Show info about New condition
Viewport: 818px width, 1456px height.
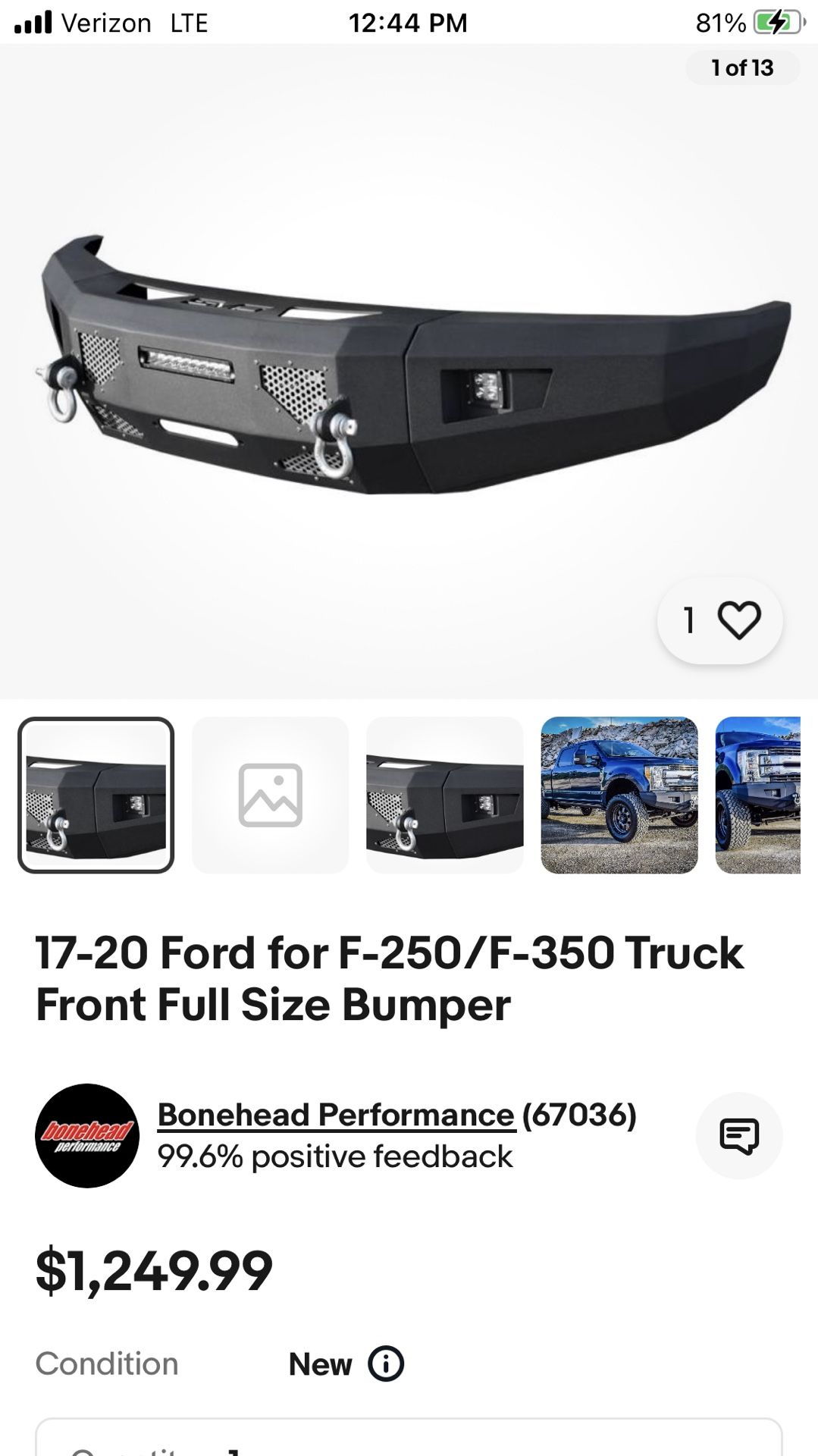[x=386, y=1363]
